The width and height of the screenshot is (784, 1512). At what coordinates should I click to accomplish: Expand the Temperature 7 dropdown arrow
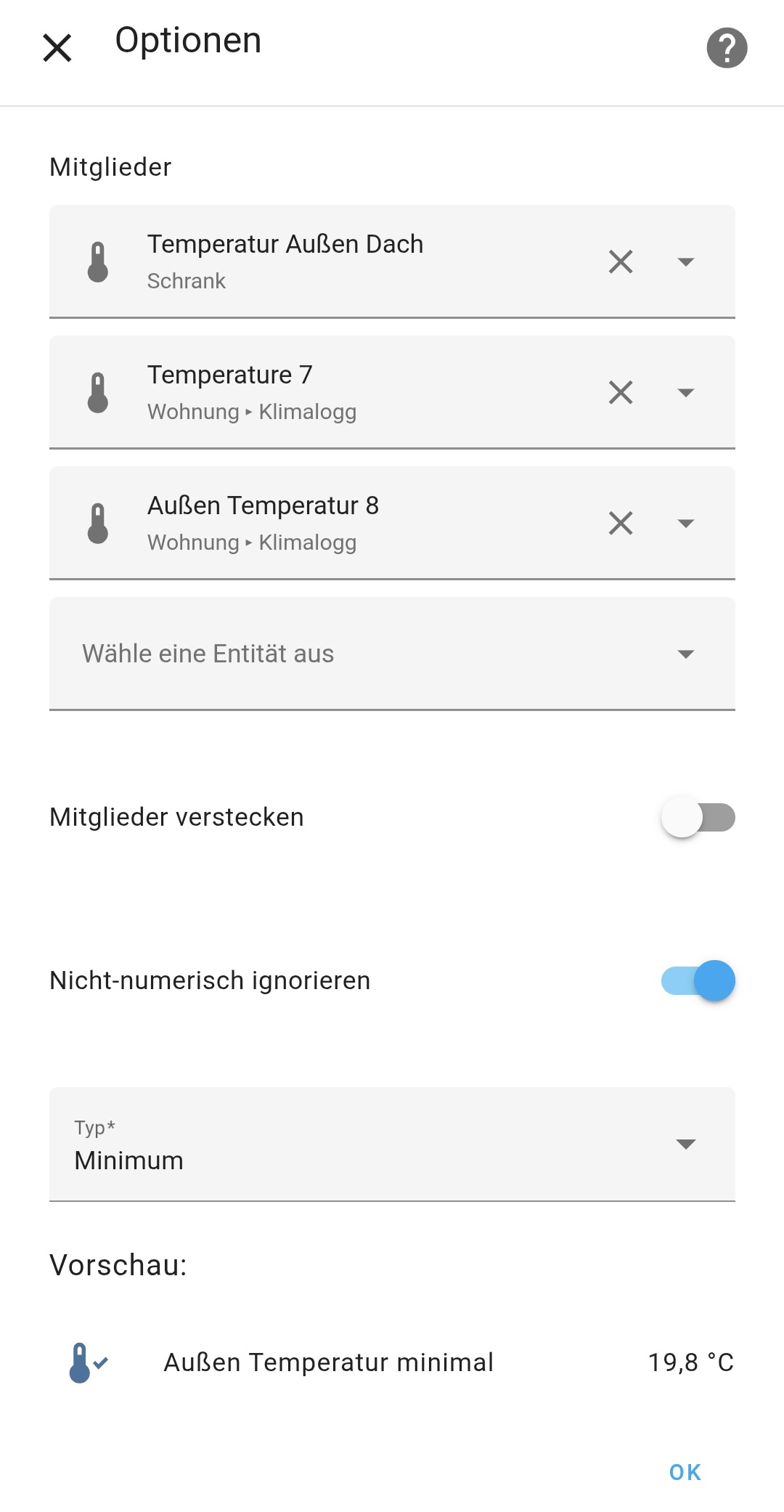[x=685, y=392]
